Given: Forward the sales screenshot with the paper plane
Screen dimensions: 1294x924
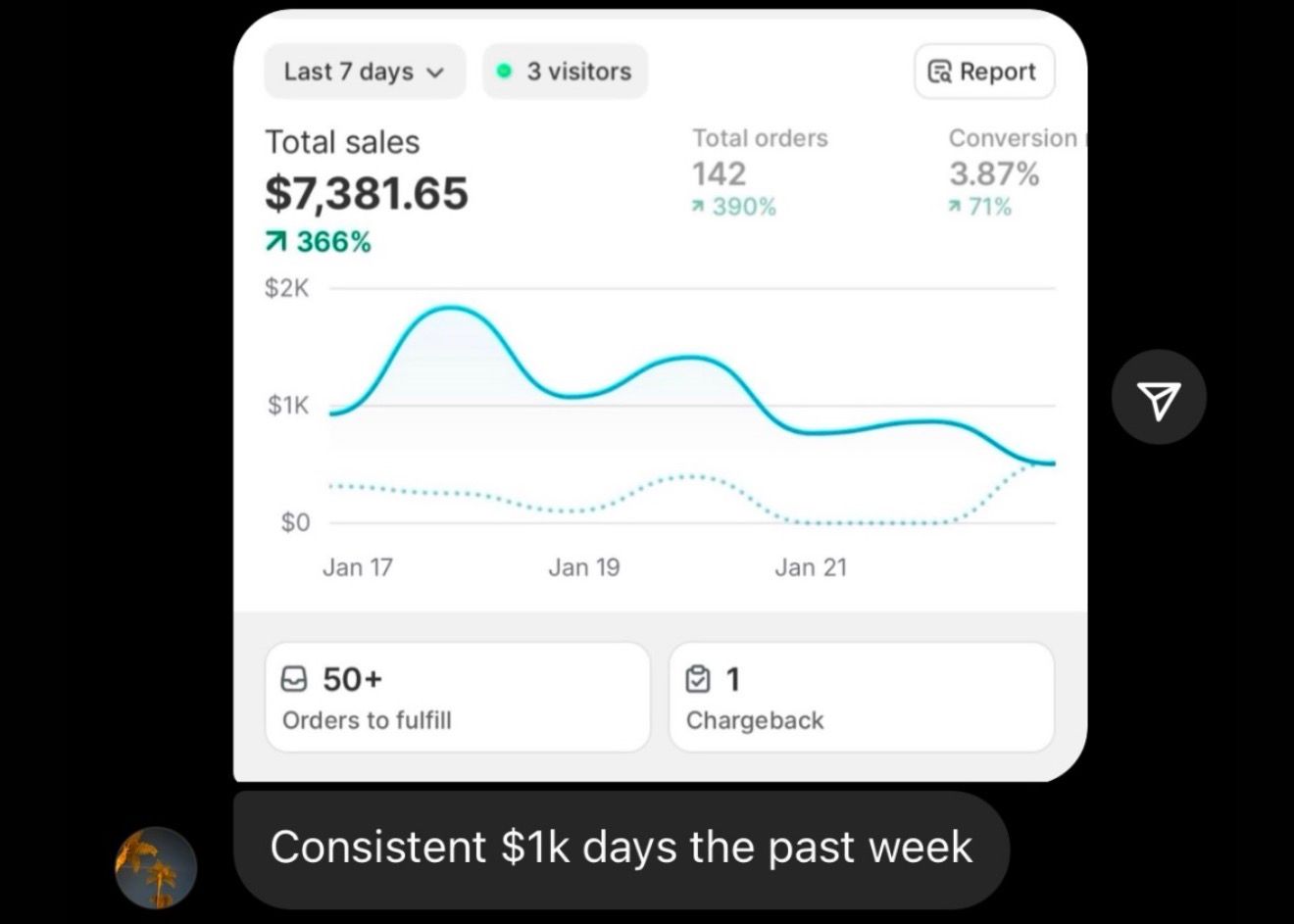Looking at the screenshot, I should [x=1158, y=398].
